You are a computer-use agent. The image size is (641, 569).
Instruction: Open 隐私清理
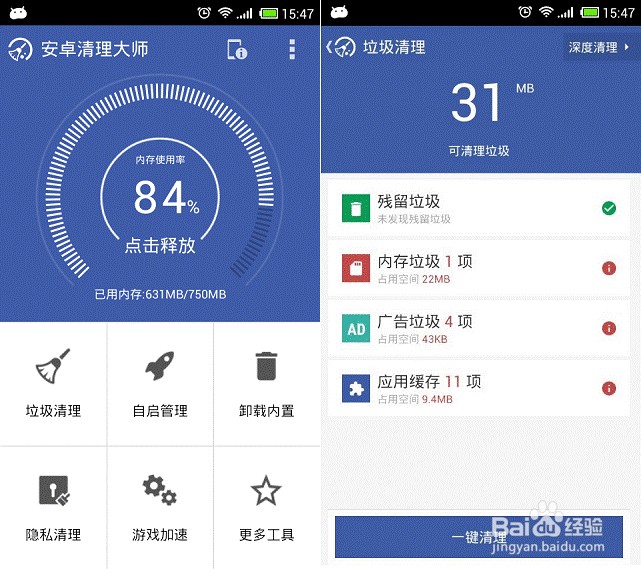[x=53, y=507]
